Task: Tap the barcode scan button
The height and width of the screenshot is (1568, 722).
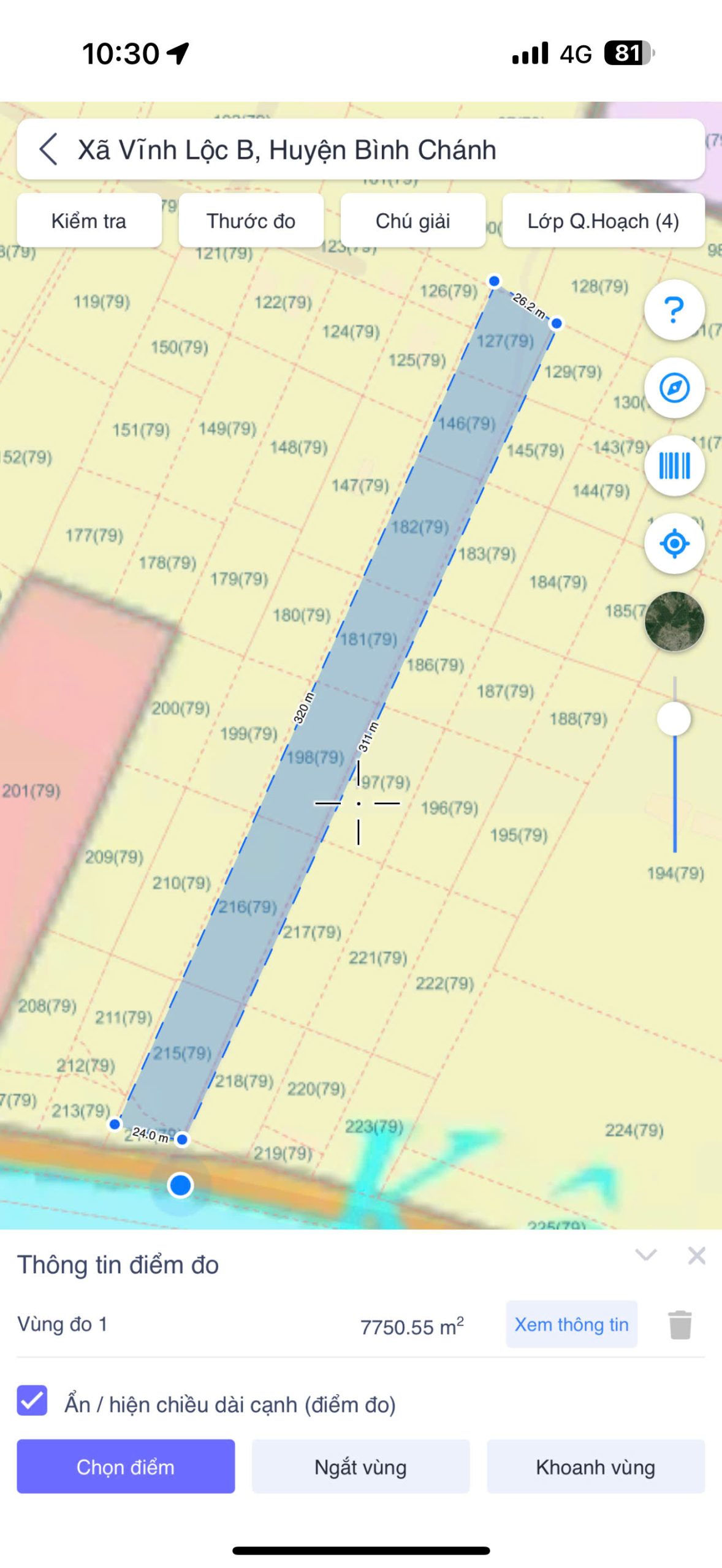Action: pos(674,466)
